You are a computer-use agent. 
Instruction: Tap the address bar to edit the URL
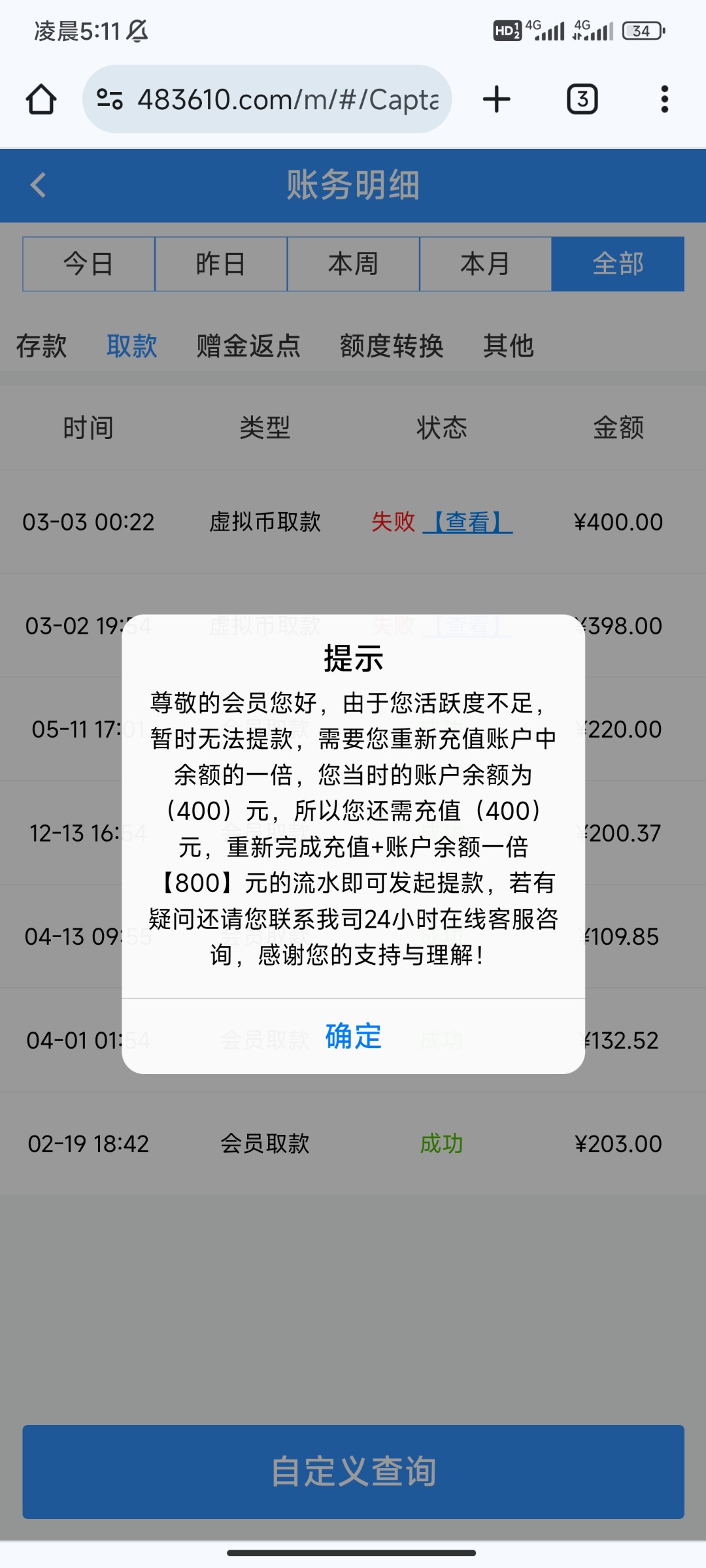pyautogui.click(x=288, y=99)
